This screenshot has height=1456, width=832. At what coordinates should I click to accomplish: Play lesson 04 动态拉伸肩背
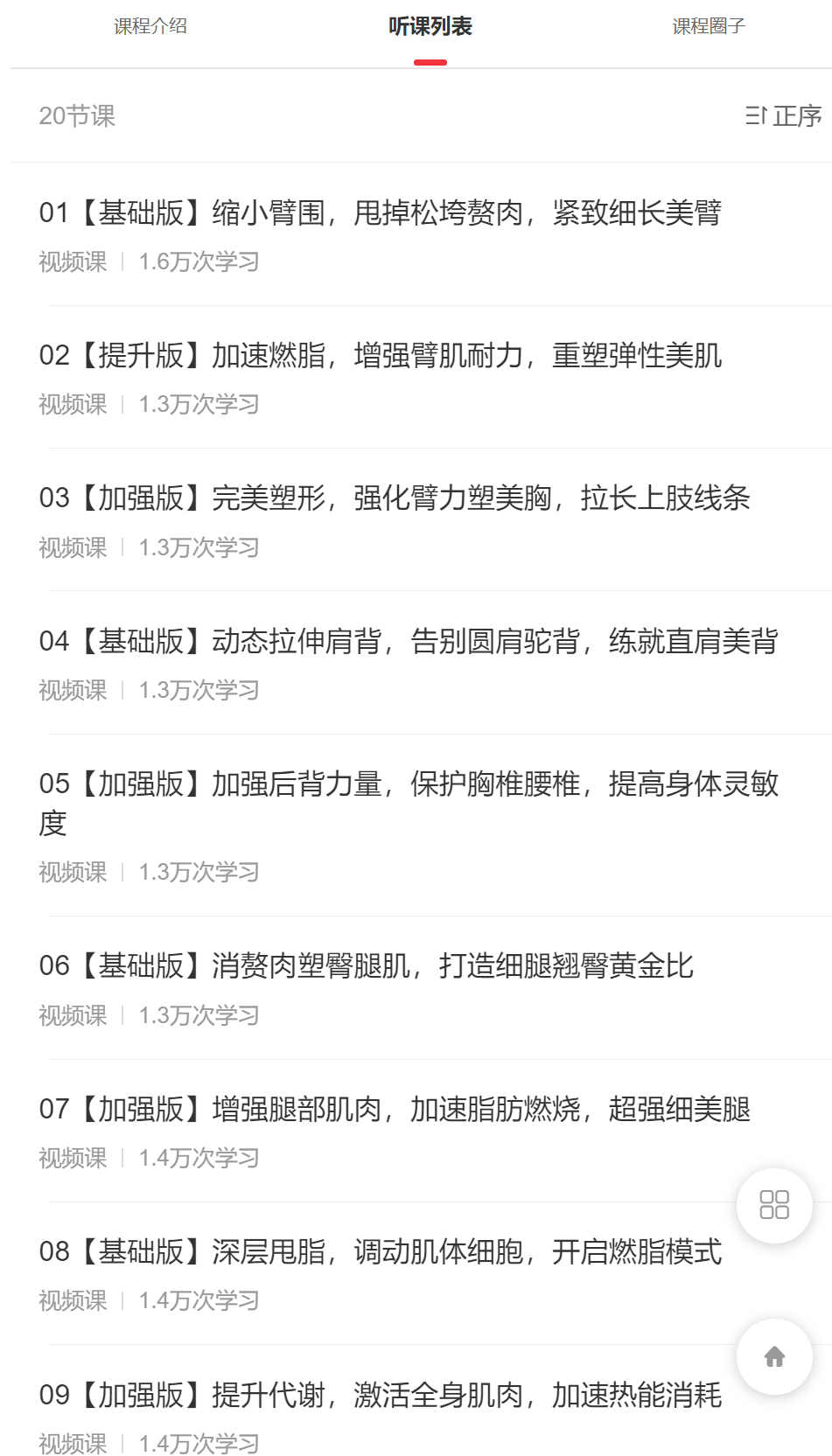tap(408, 642)
